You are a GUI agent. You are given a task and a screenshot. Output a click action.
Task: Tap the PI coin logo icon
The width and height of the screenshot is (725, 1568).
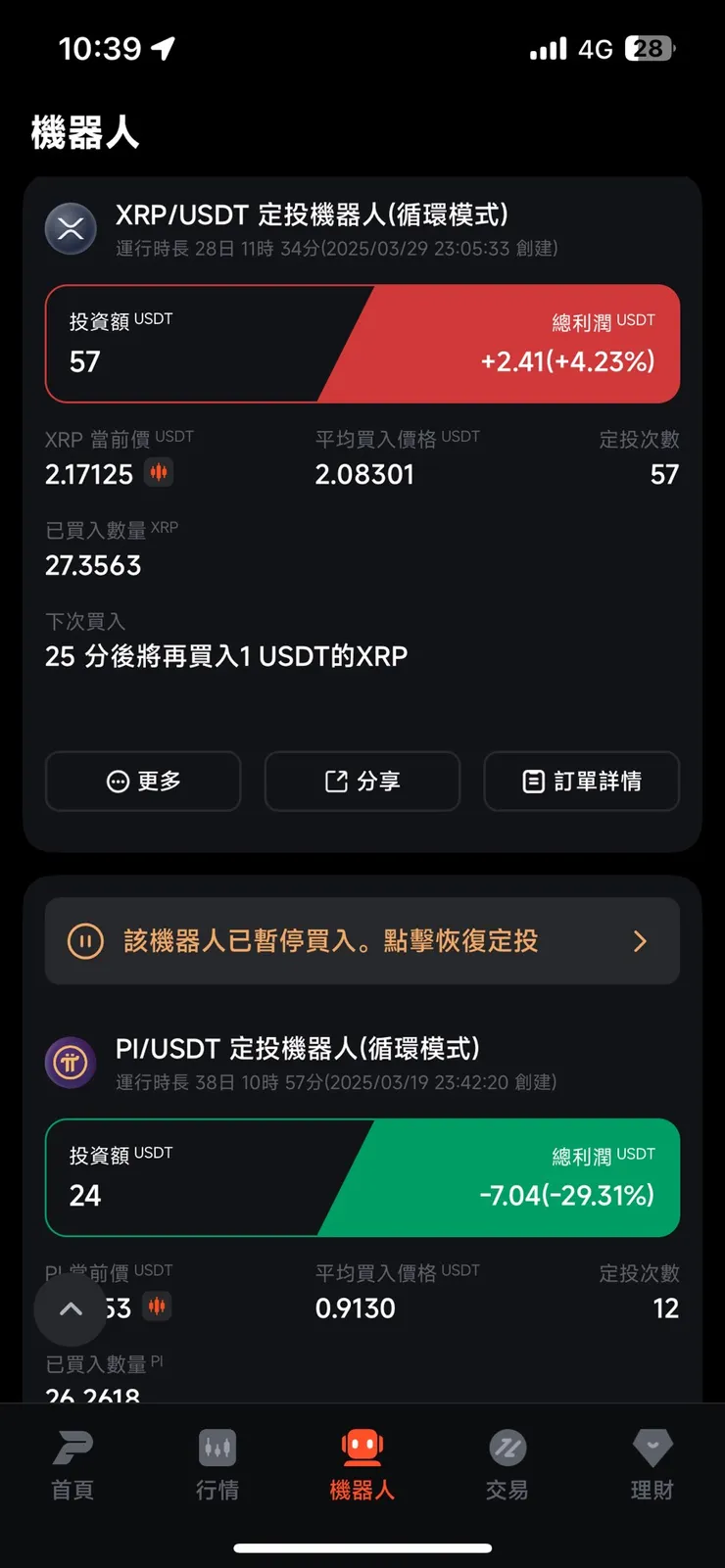point(70,1061)
